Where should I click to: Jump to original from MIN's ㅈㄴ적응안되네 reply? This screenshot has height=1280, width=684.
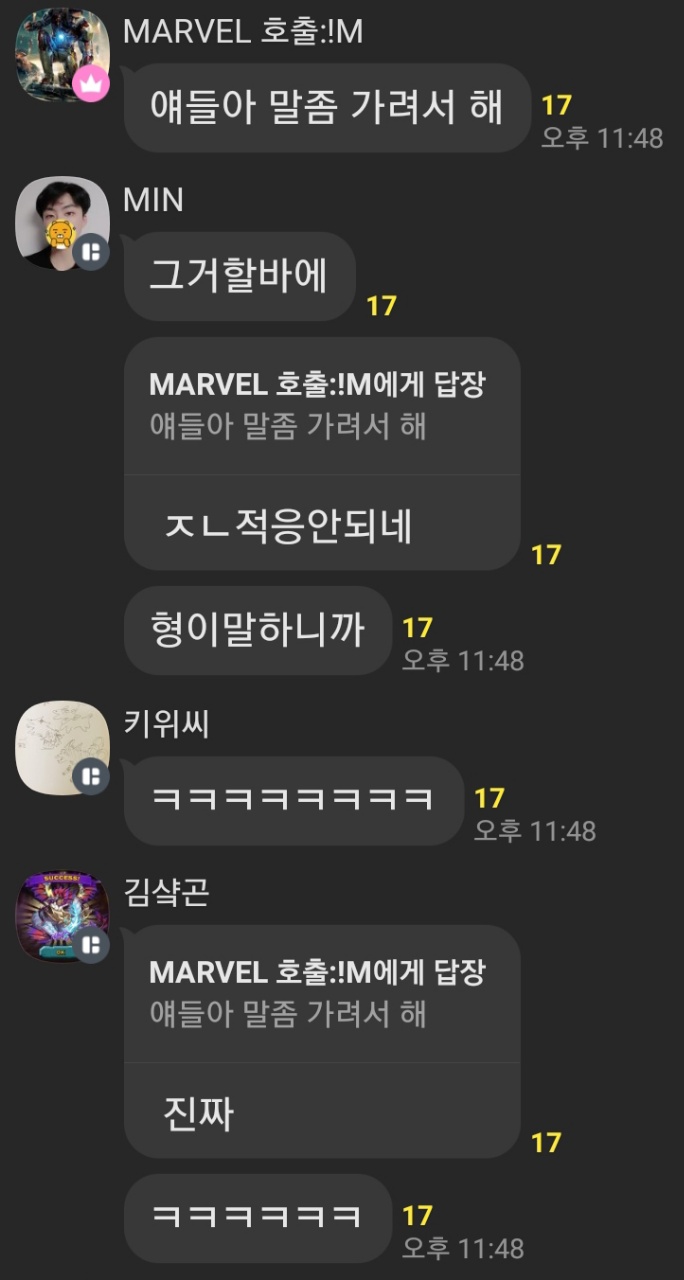(x=321, y=405)
